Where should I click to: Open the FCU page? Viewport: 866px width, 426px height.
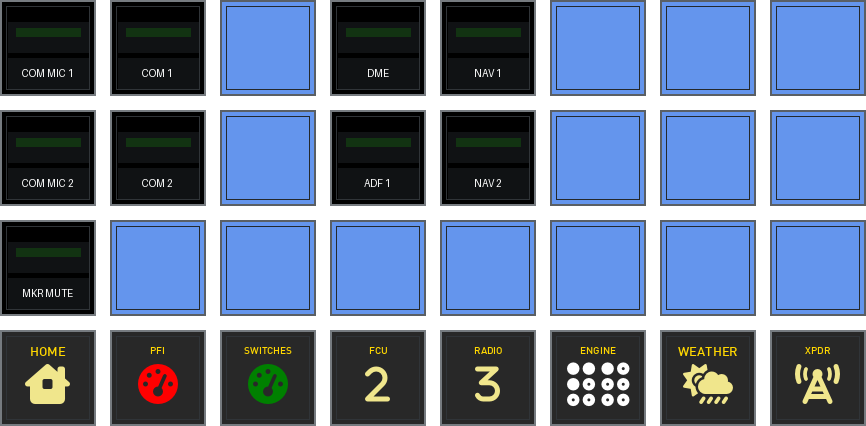[x=378, y=378]
